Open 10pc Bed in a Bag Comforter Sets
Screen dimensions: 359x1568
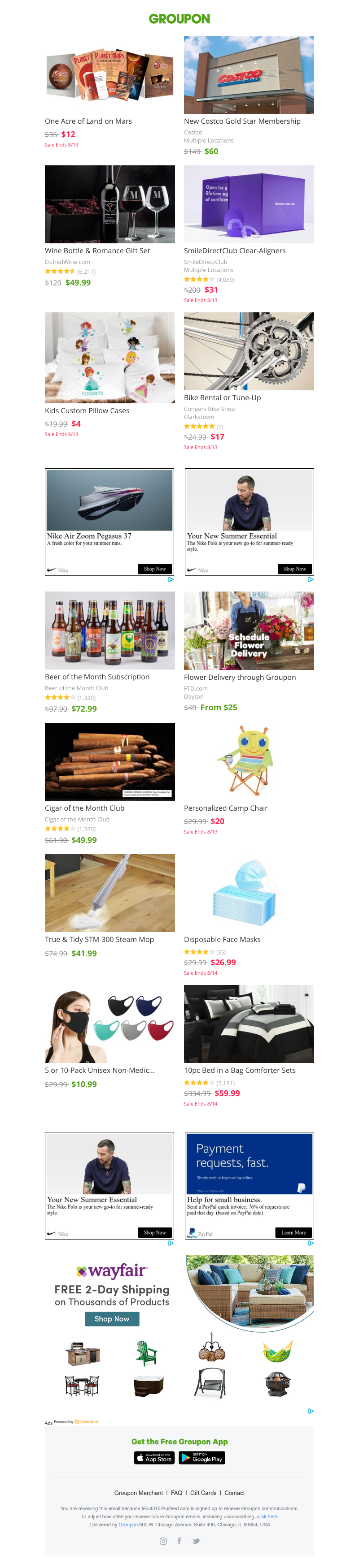pos(240,1070)
